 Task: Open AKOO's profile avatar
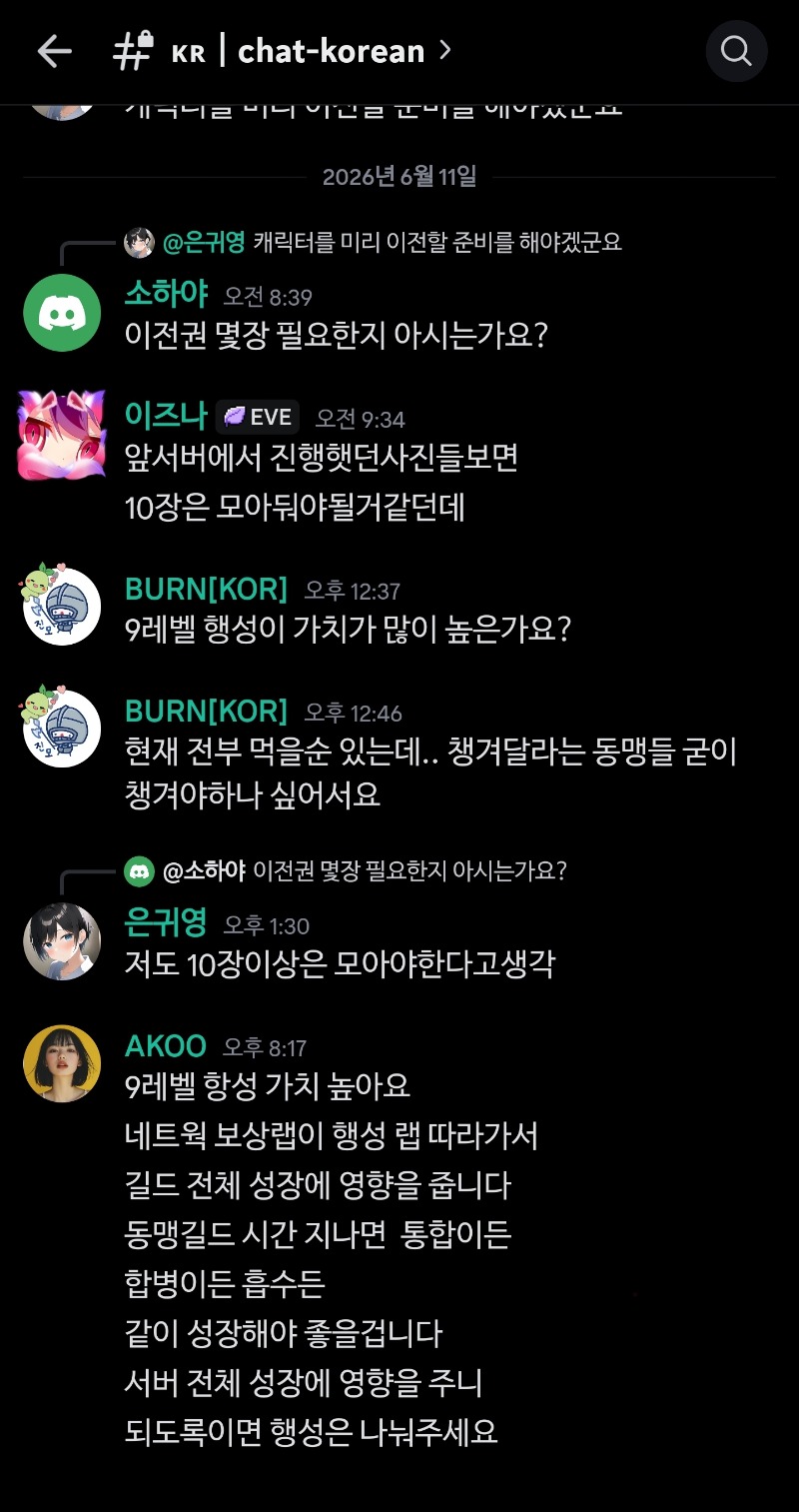[x=62, y=1063]
